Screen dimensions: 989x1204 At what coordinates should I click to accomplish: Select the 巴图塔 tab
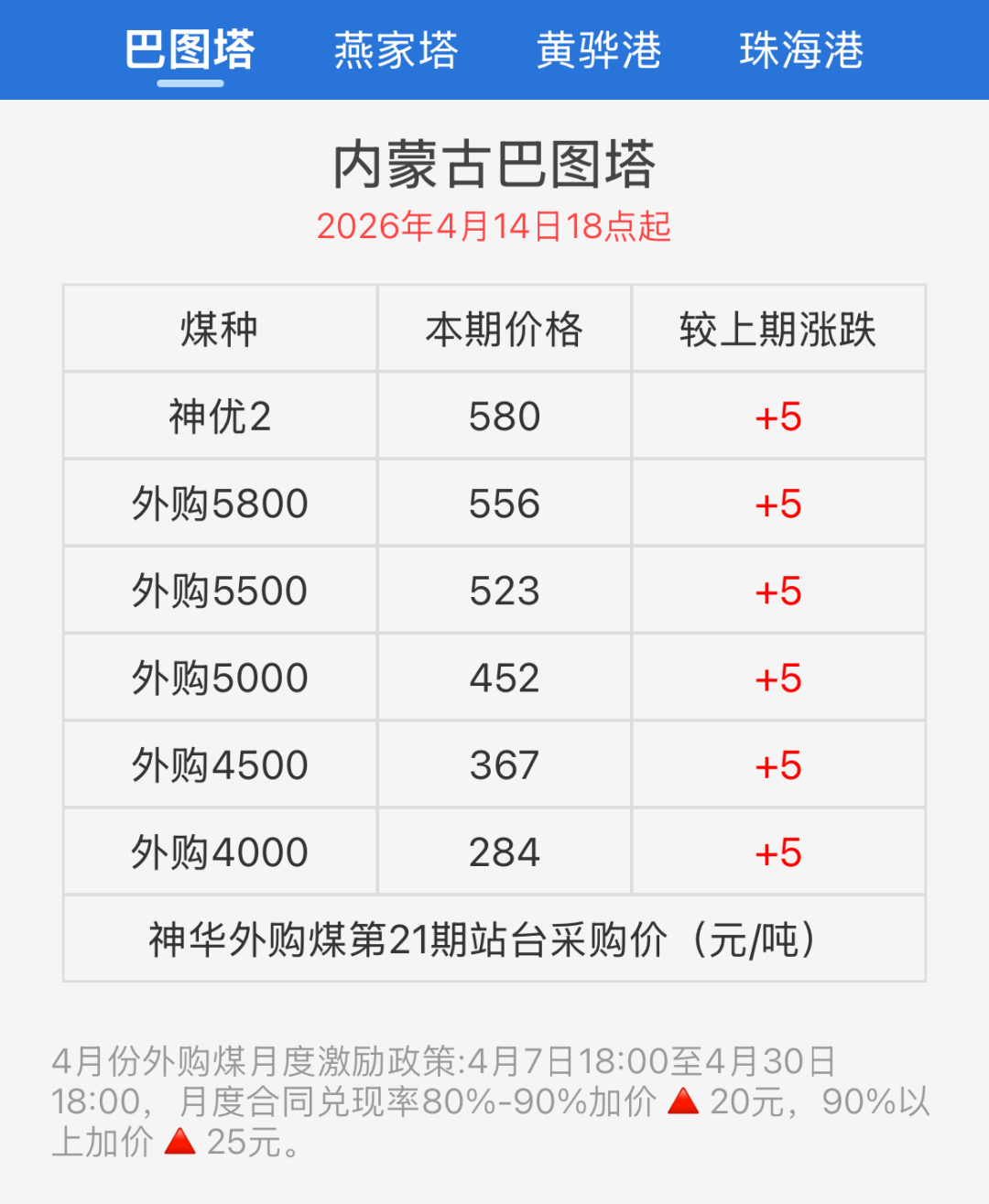[190, 50]
